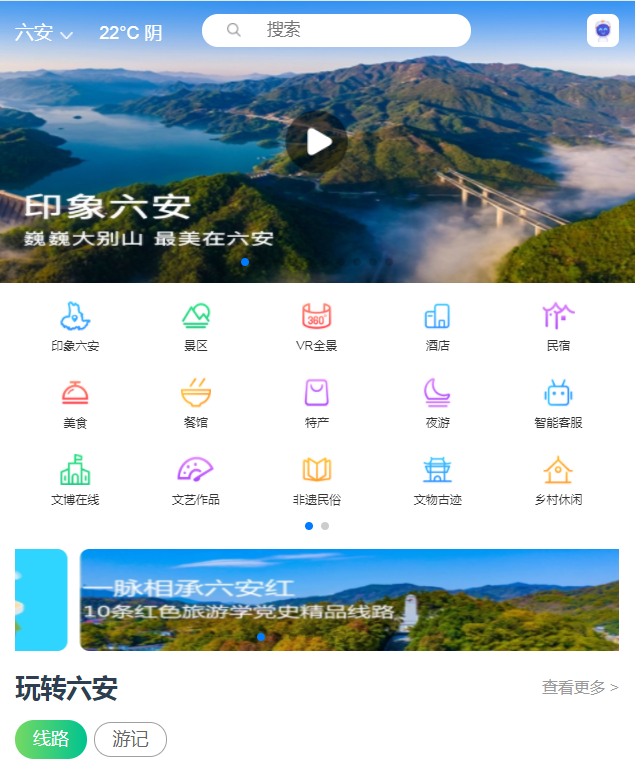Open the 特产 specialties category
The image size is (635, 768).
tap(317, 403)
